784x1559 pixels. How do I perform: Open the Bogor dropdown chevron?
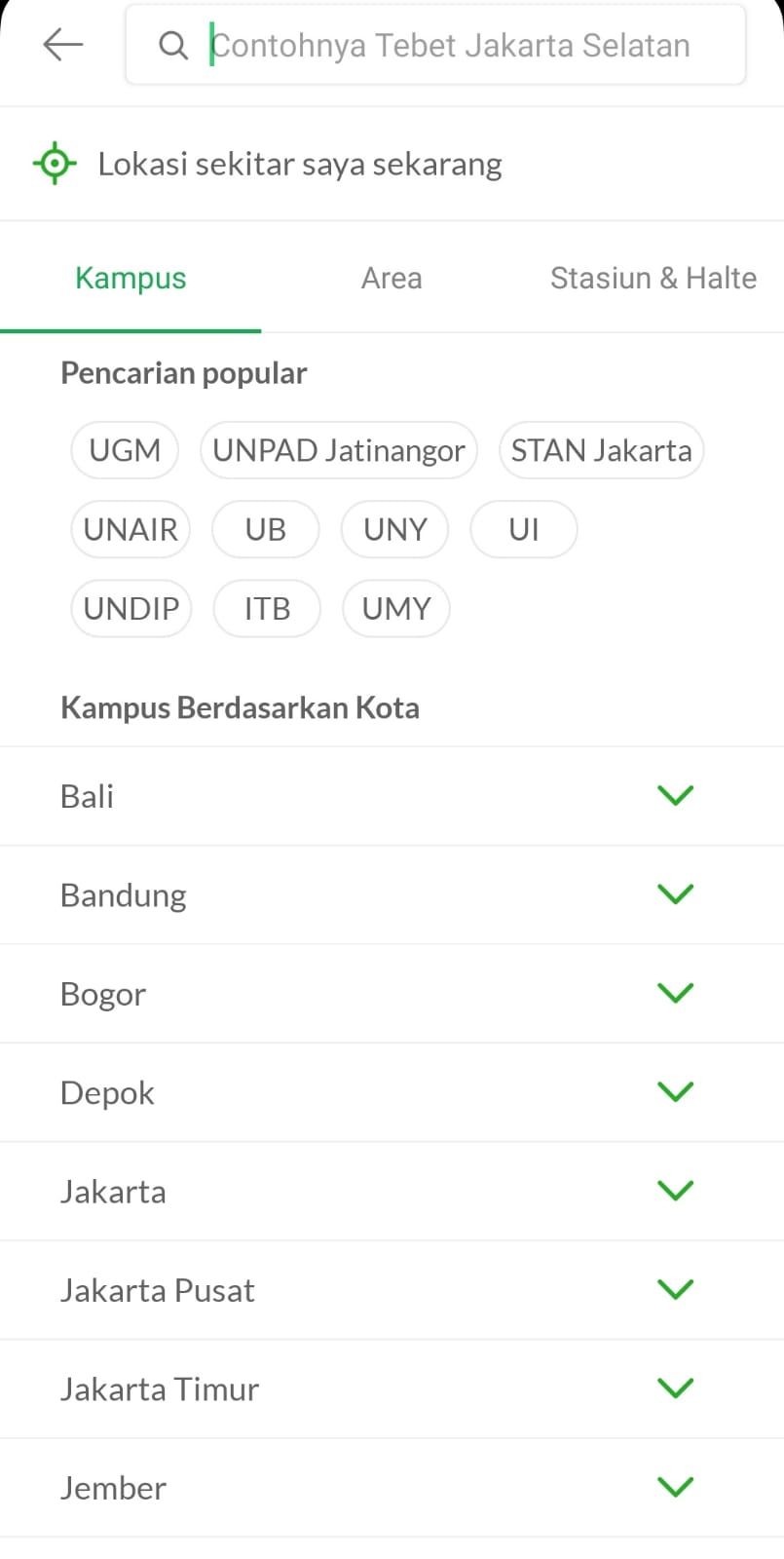click(675, 992)
